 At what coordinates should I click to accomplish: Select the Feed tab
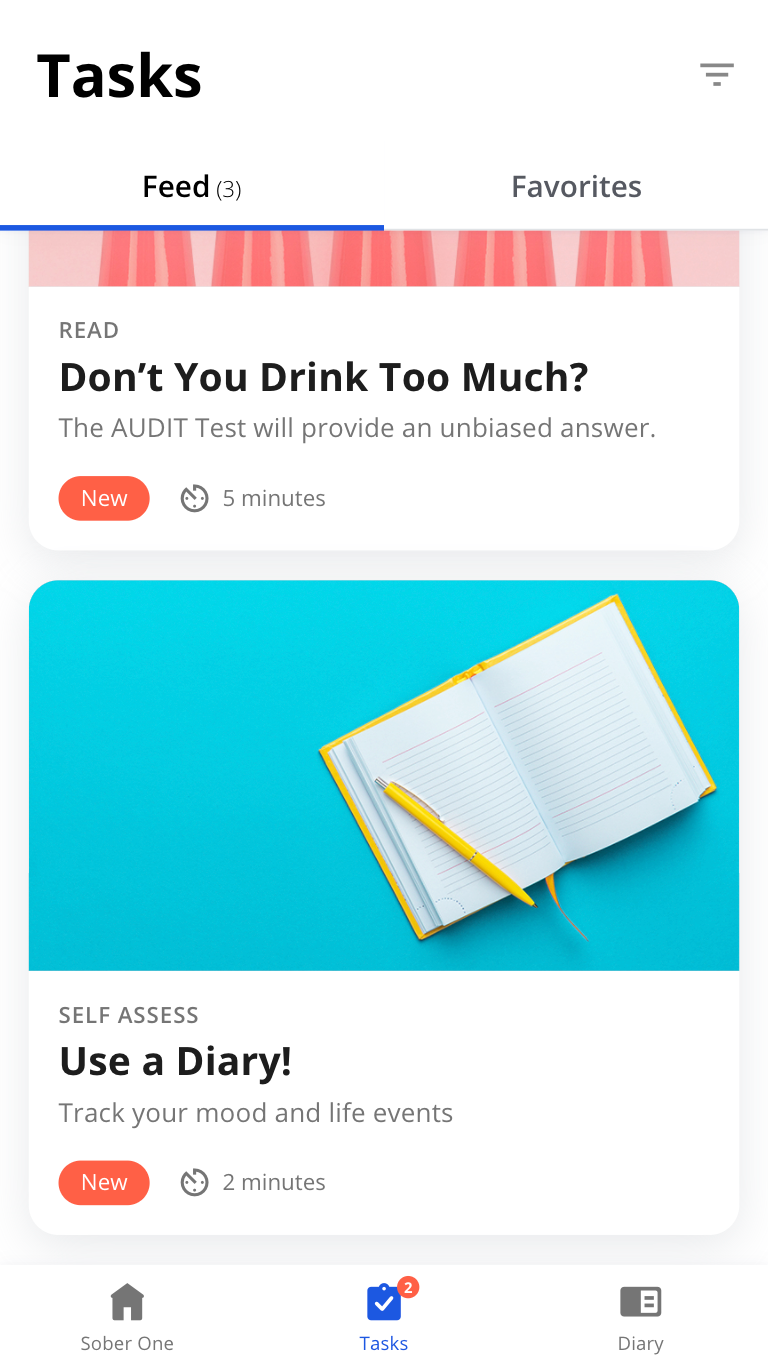click(x=192, y=187)
